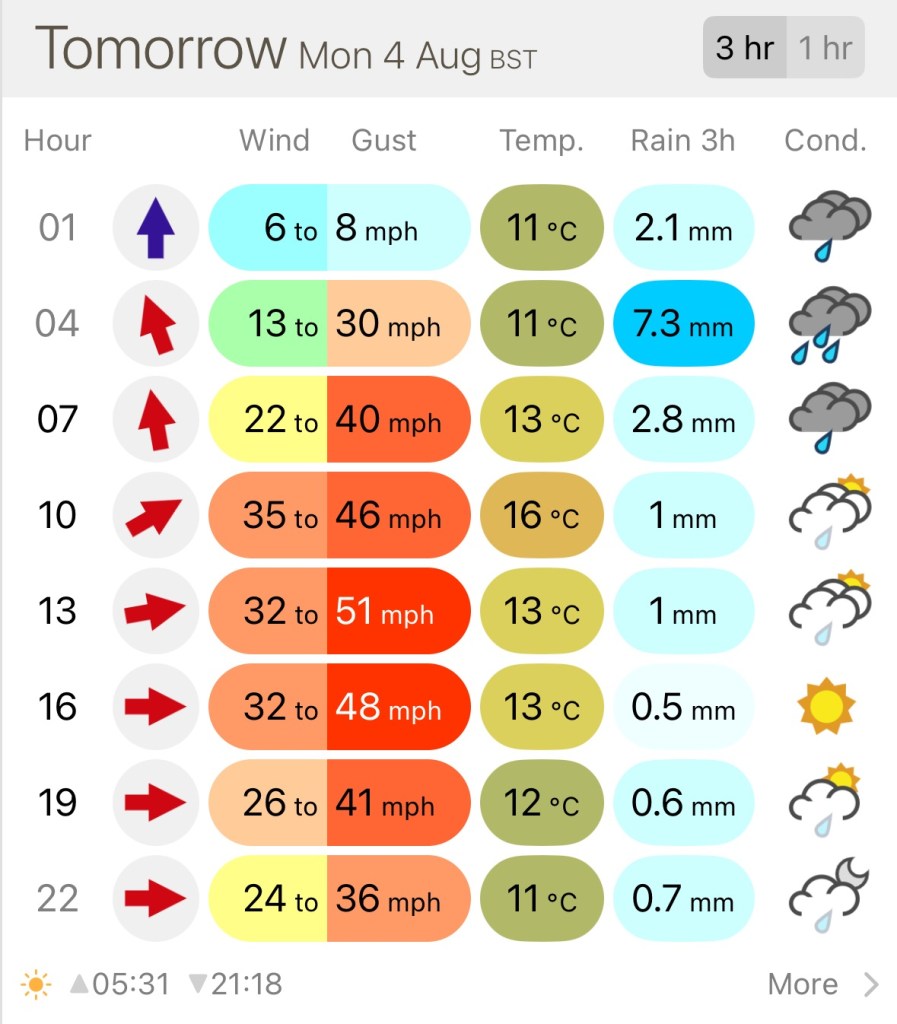Switch to the 1 hr forecast view

825,47
